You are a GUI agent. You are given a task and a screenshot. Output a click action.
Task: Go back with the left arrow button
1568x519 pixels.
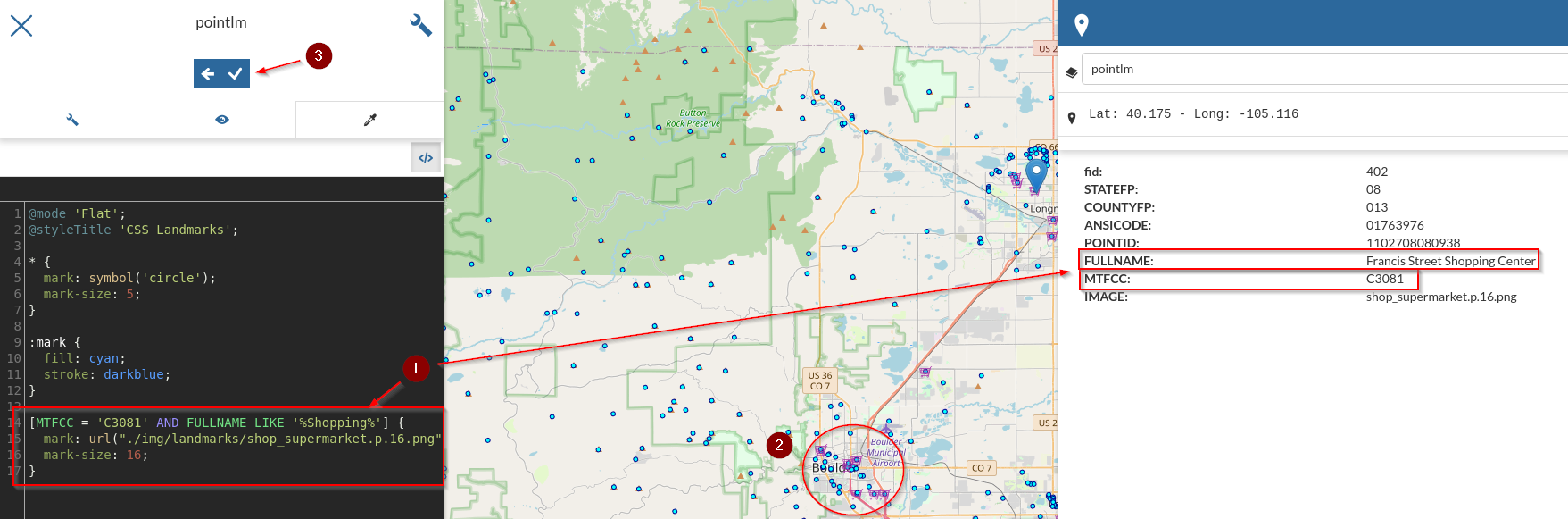pos(208,74)
